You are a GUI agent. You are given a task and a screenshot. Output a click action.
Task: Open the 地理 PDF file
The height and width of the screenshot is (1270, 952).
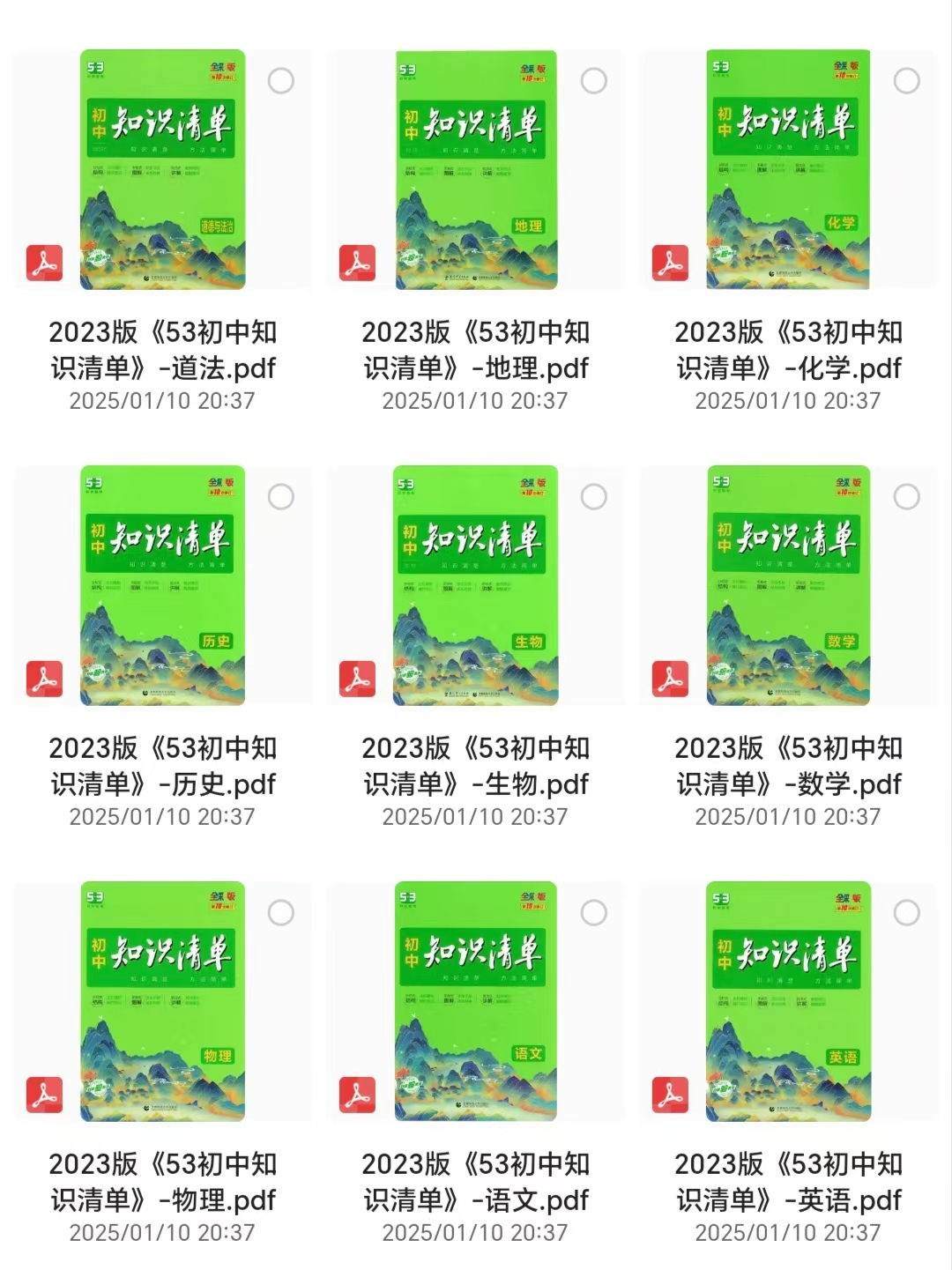point(476,170)
